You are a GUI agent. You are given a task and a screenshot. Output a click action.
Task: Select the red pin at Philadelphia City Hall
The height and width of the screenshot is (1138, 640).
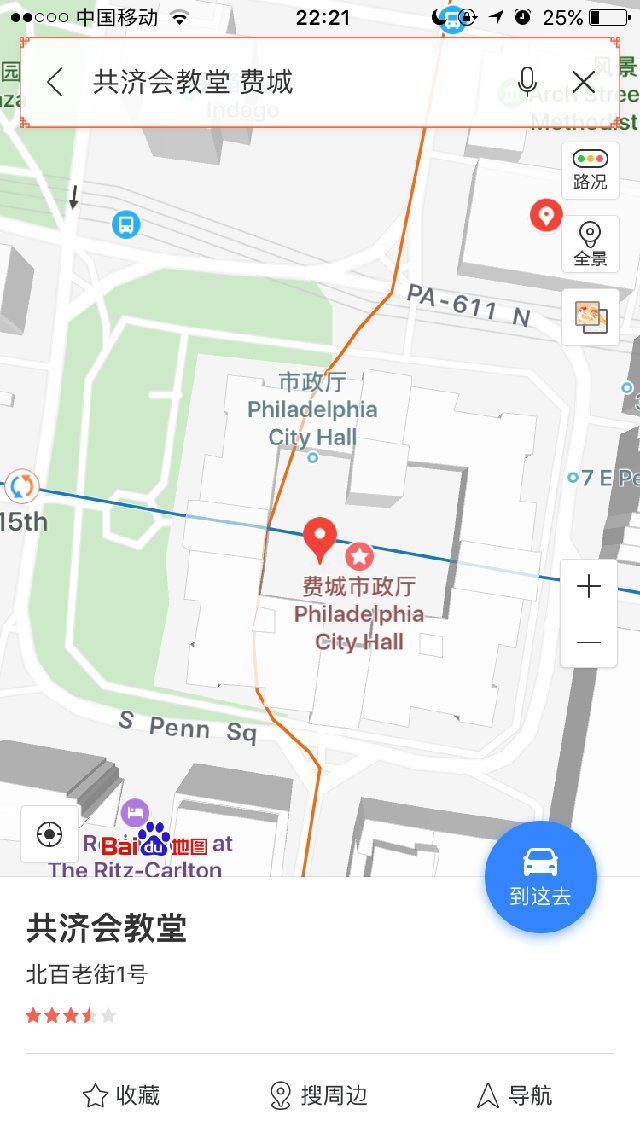point(320,538)
